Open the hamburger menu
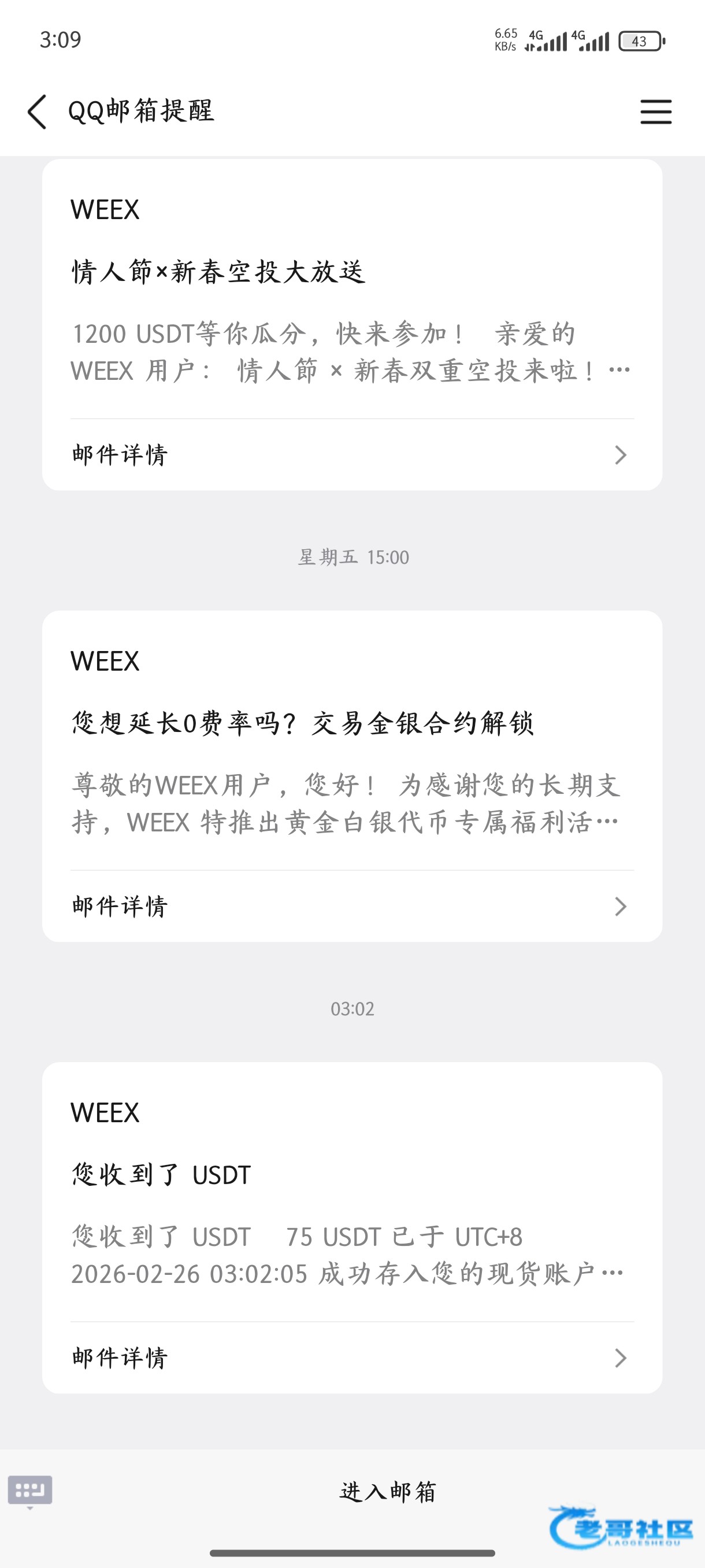The height and width of the screenshot is (1568, 705). click(656, 112)
